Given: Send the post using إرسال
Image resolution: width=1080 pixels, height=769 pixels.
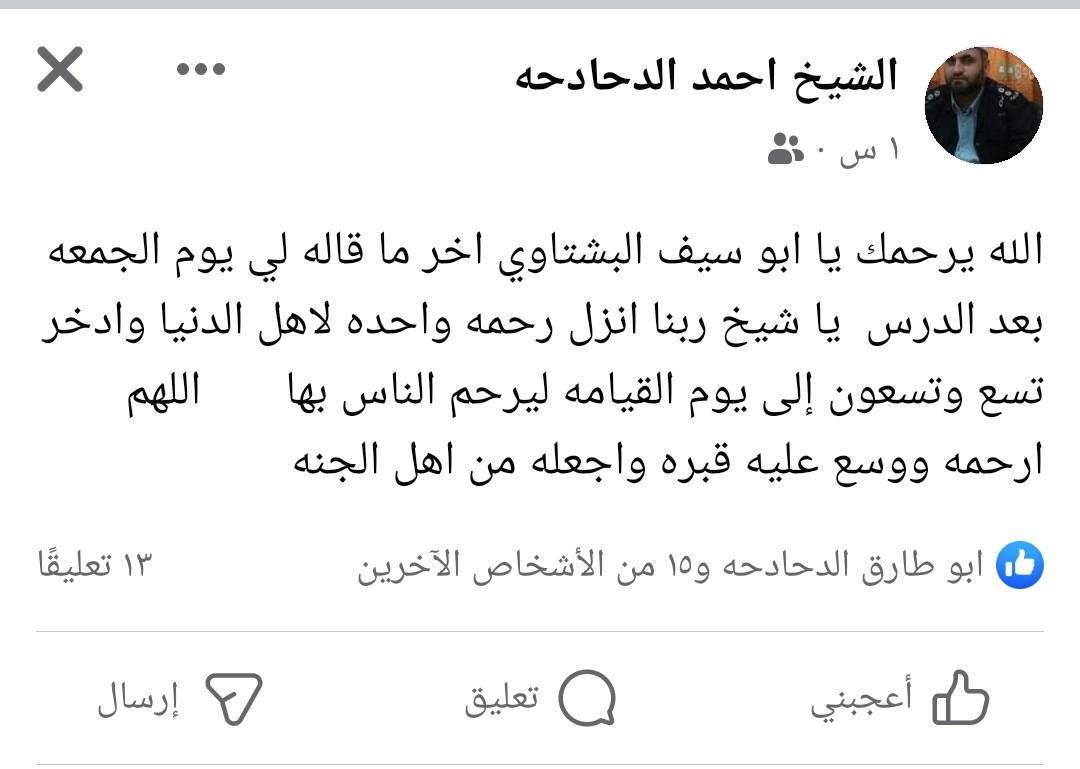Looking at the screenshot, I should click(180, 698).
